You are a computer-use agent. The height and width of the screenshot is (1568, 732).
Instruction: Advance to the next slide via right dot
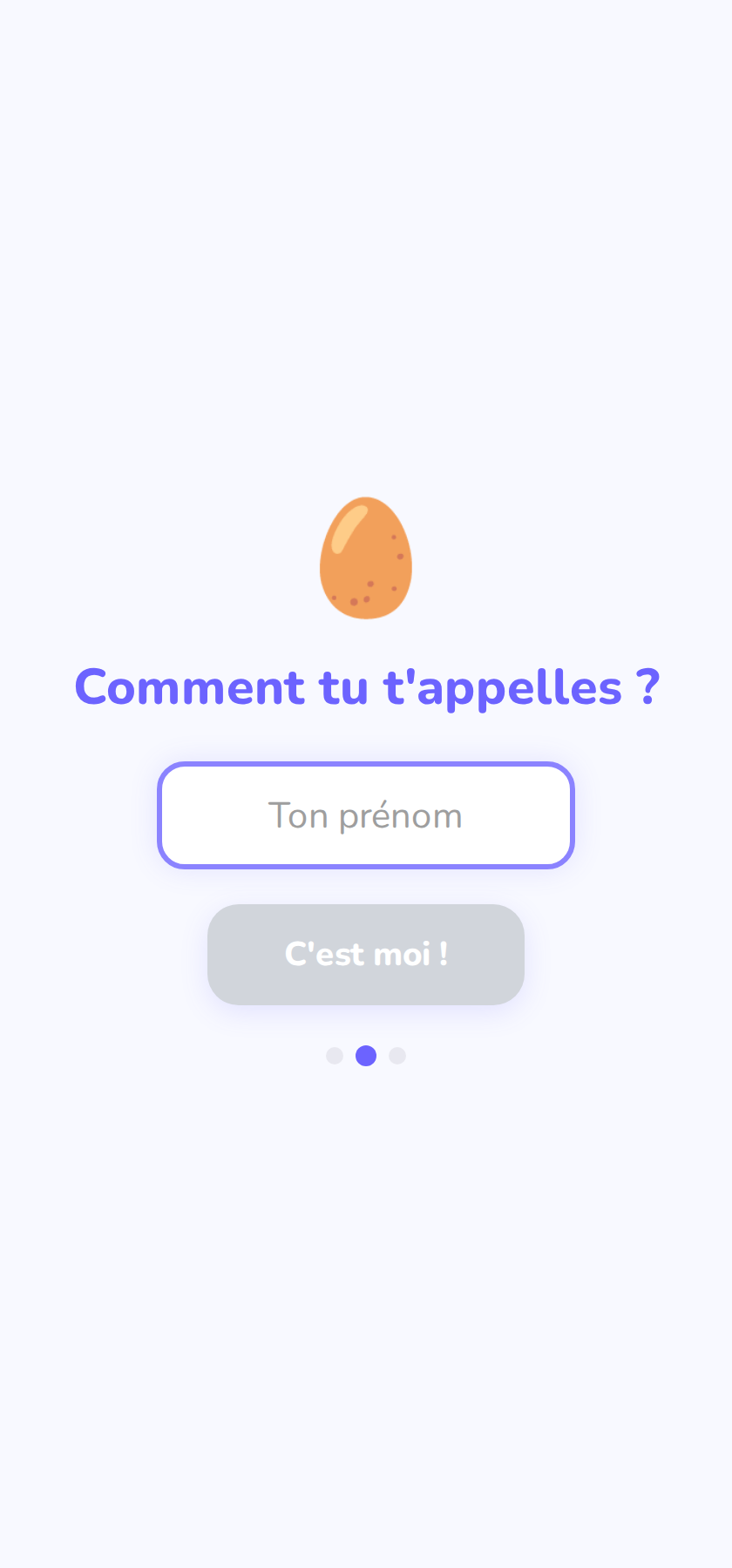click(397, 1056)
